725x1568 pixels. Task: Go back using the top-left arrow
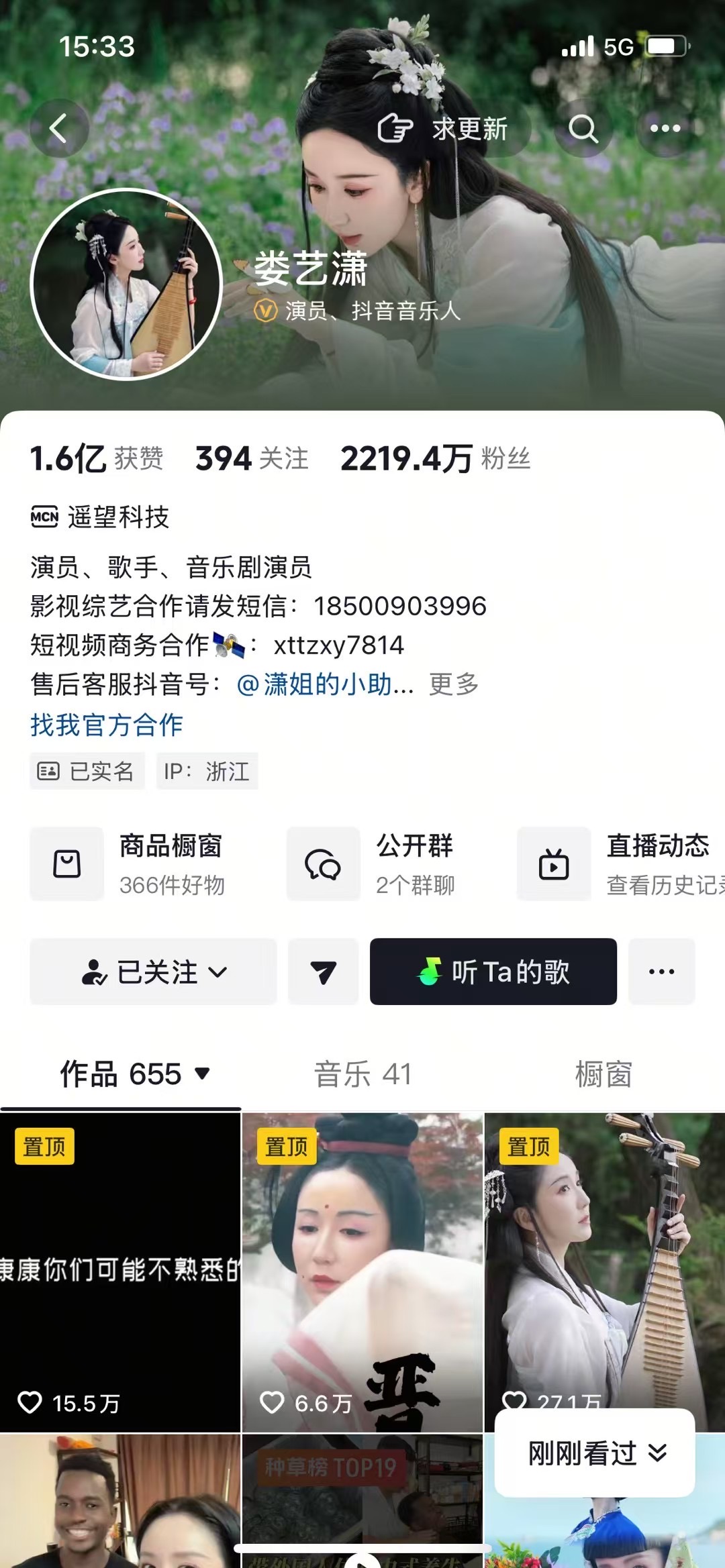(x=59, y=128)
